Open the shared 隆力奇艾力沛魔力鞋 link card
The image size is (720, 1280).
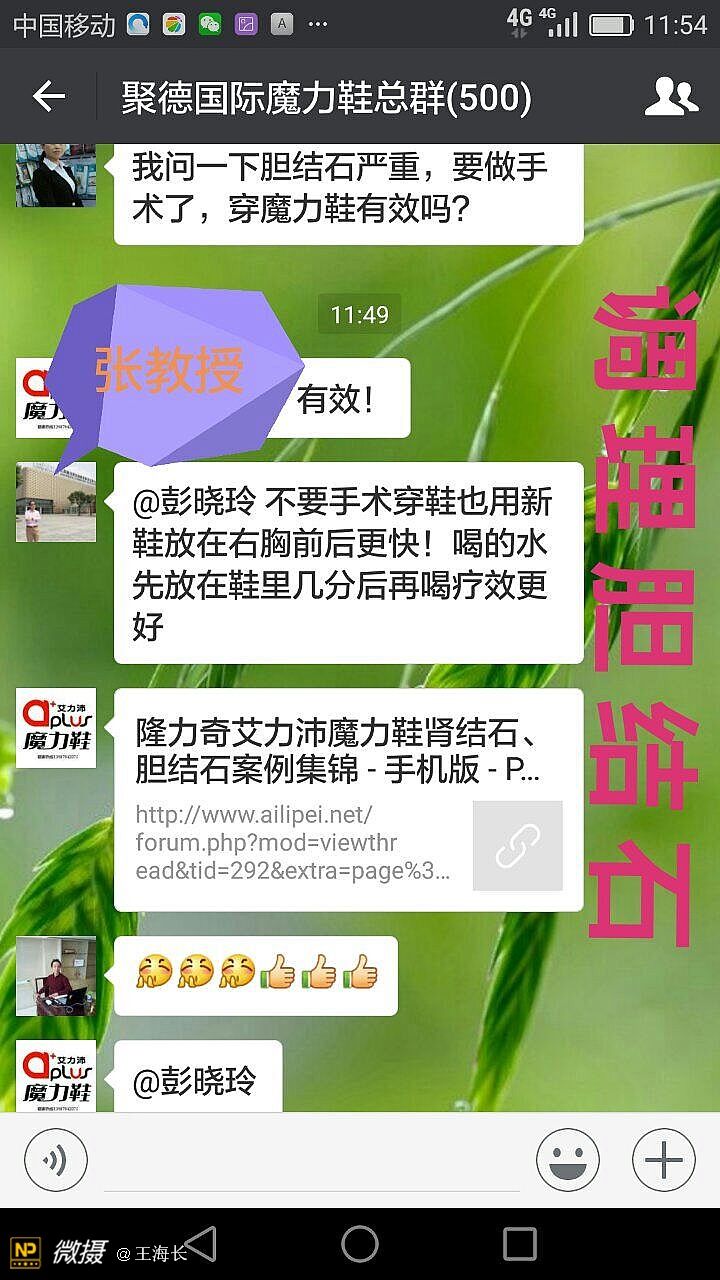point(348,798)
